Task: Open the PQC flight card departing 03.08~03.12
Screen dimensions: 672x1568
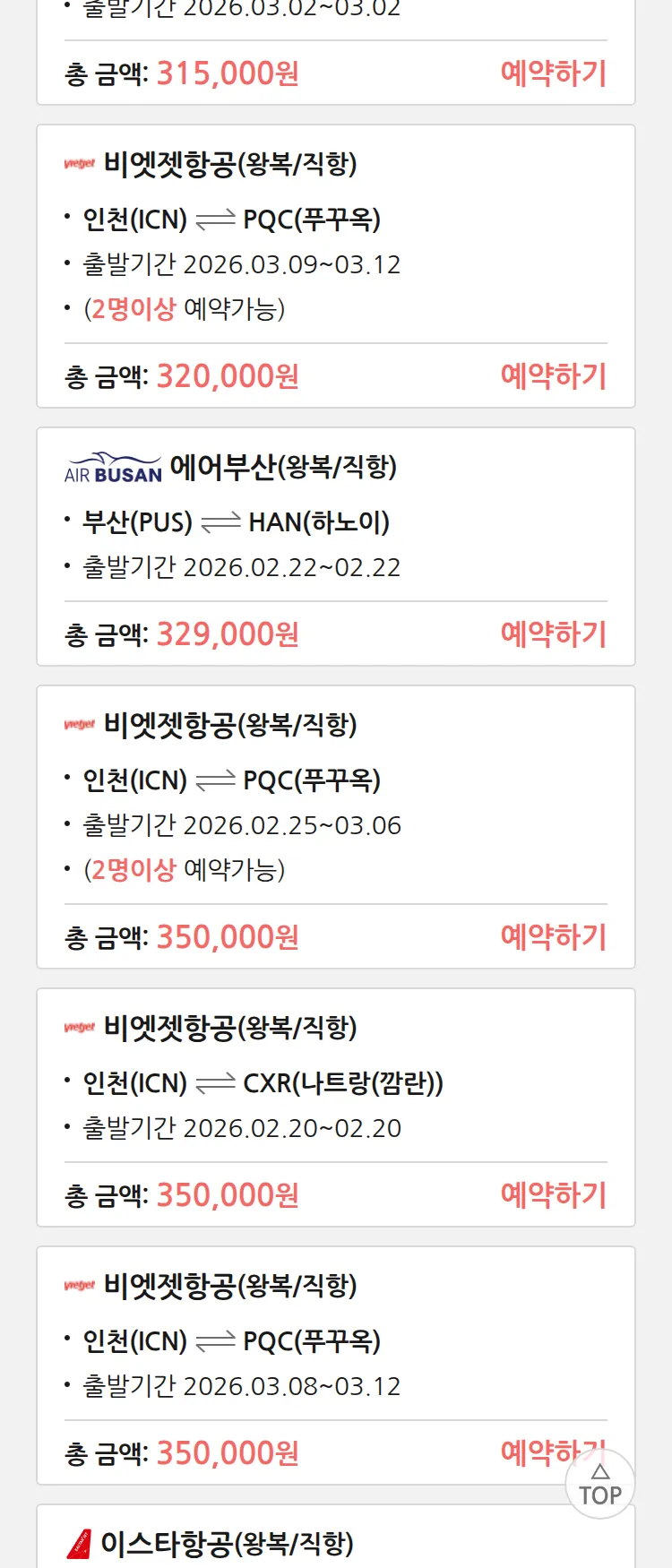Action: (269, 1342)
